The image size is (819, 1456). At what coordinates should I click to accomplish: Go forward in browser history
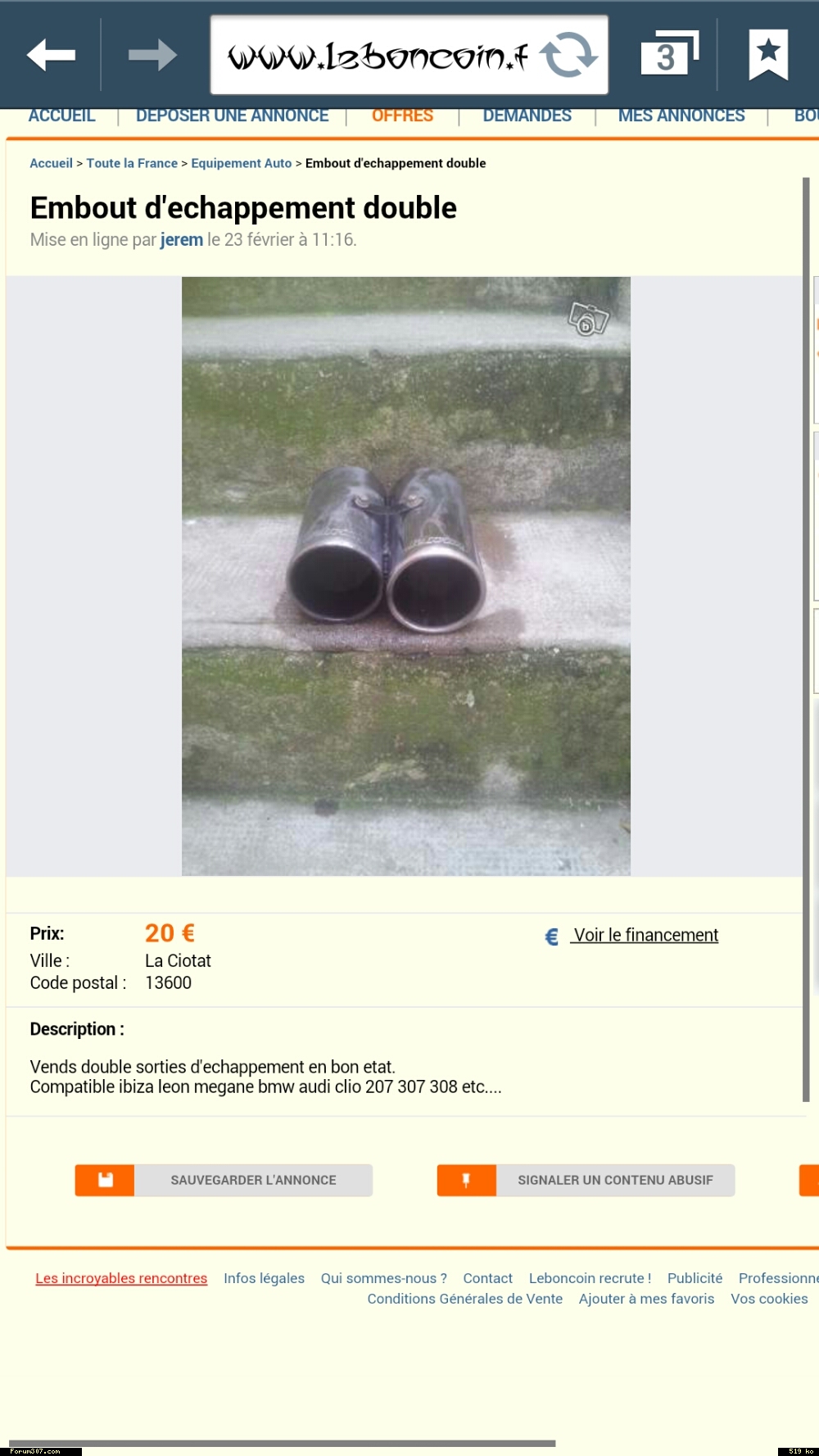coord(152,55)
